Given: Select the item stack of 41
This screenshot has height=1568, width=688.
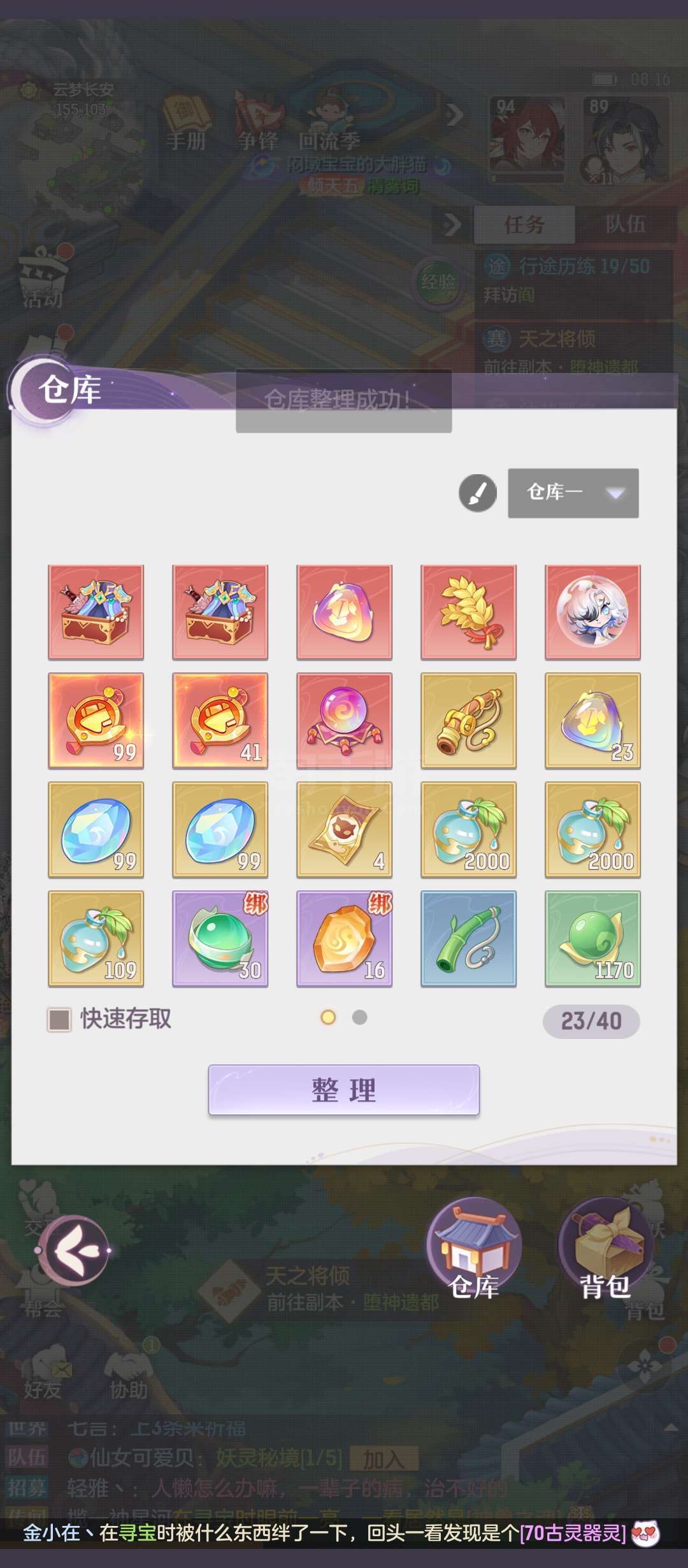Looking at the screenshot, I should 220,720.
